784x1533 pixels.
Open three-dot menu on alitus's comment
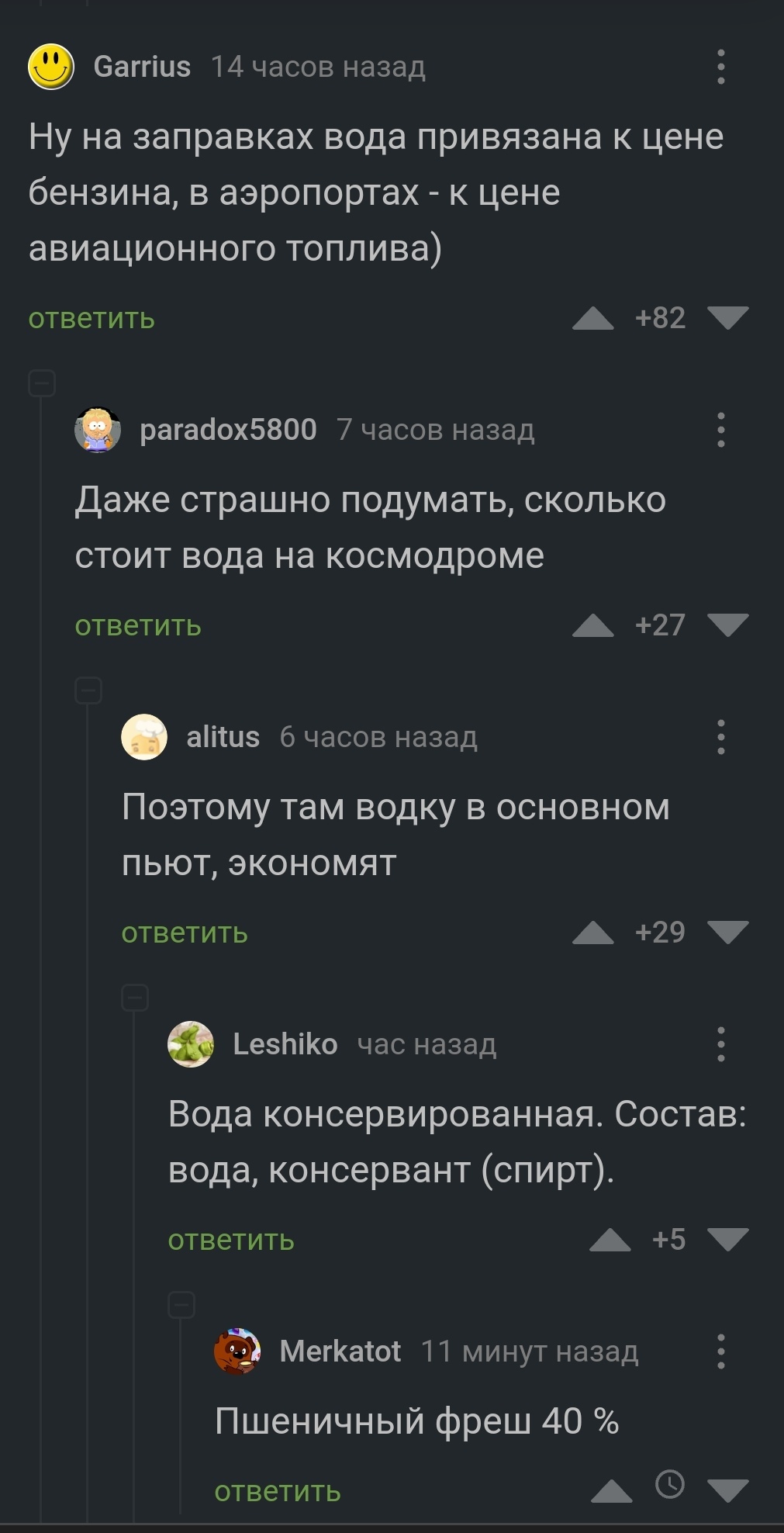[x=720, y=737]
